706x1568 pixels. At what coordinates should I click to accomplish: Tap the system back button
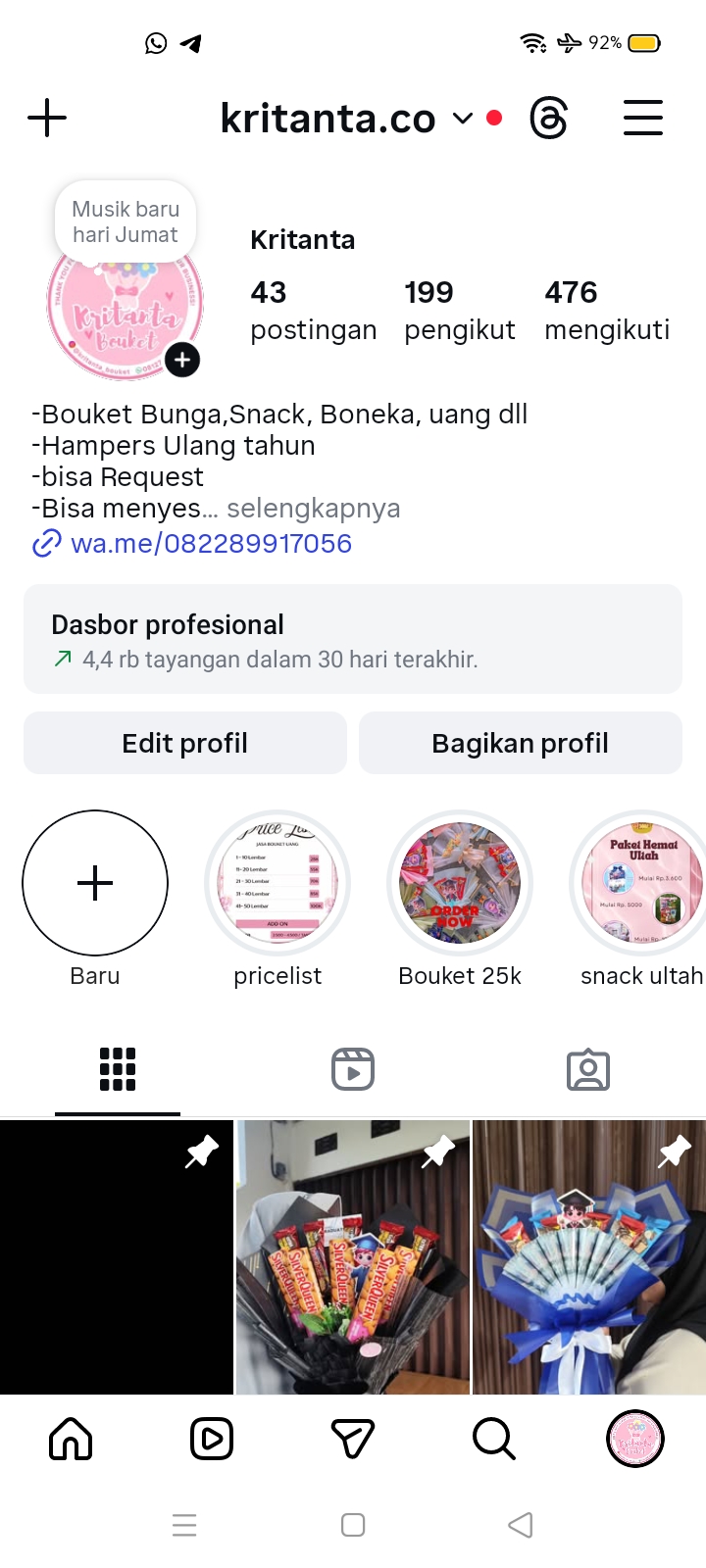click(521, 1525)
